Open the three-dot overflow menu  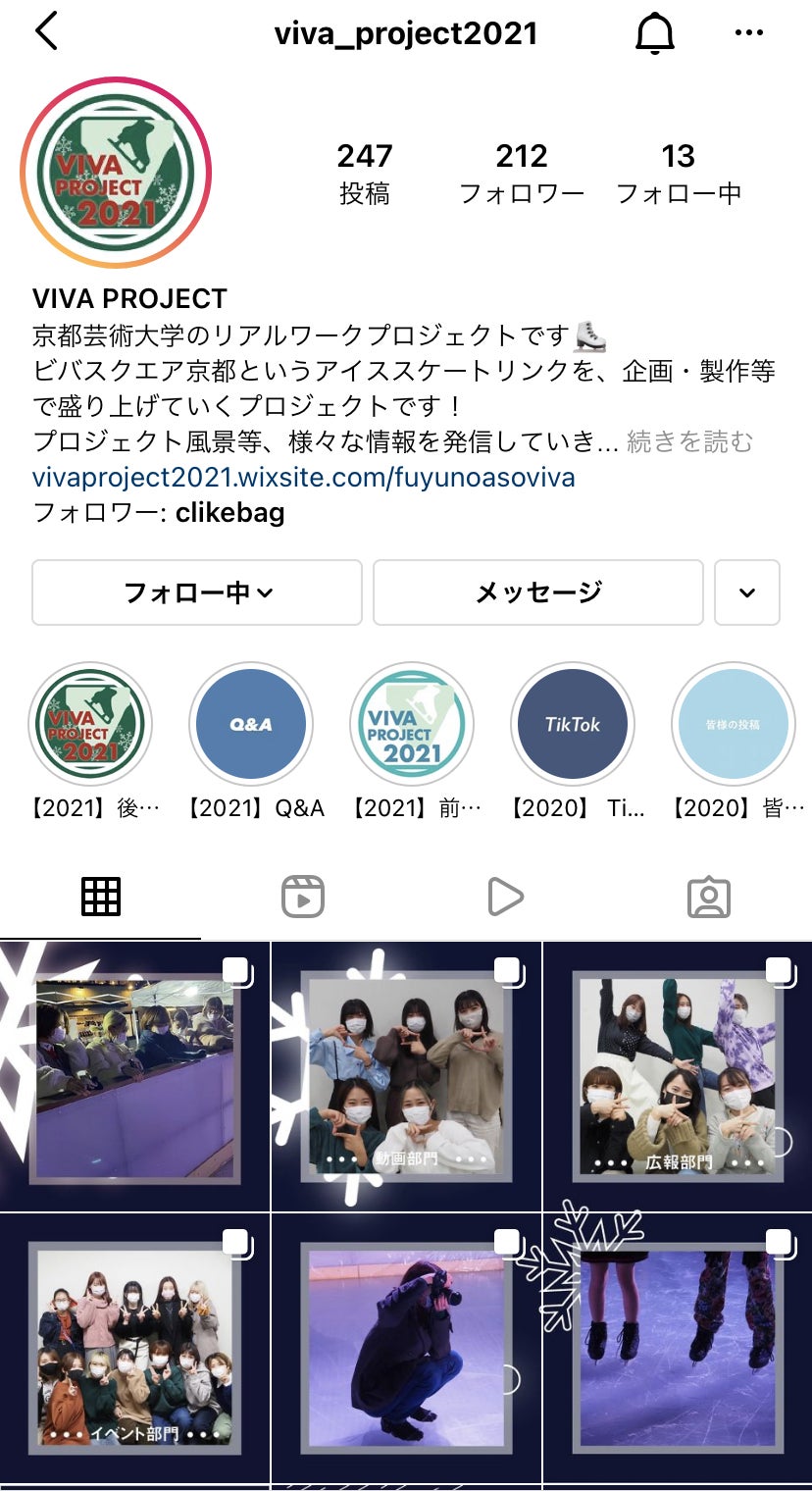pos(748,33)
